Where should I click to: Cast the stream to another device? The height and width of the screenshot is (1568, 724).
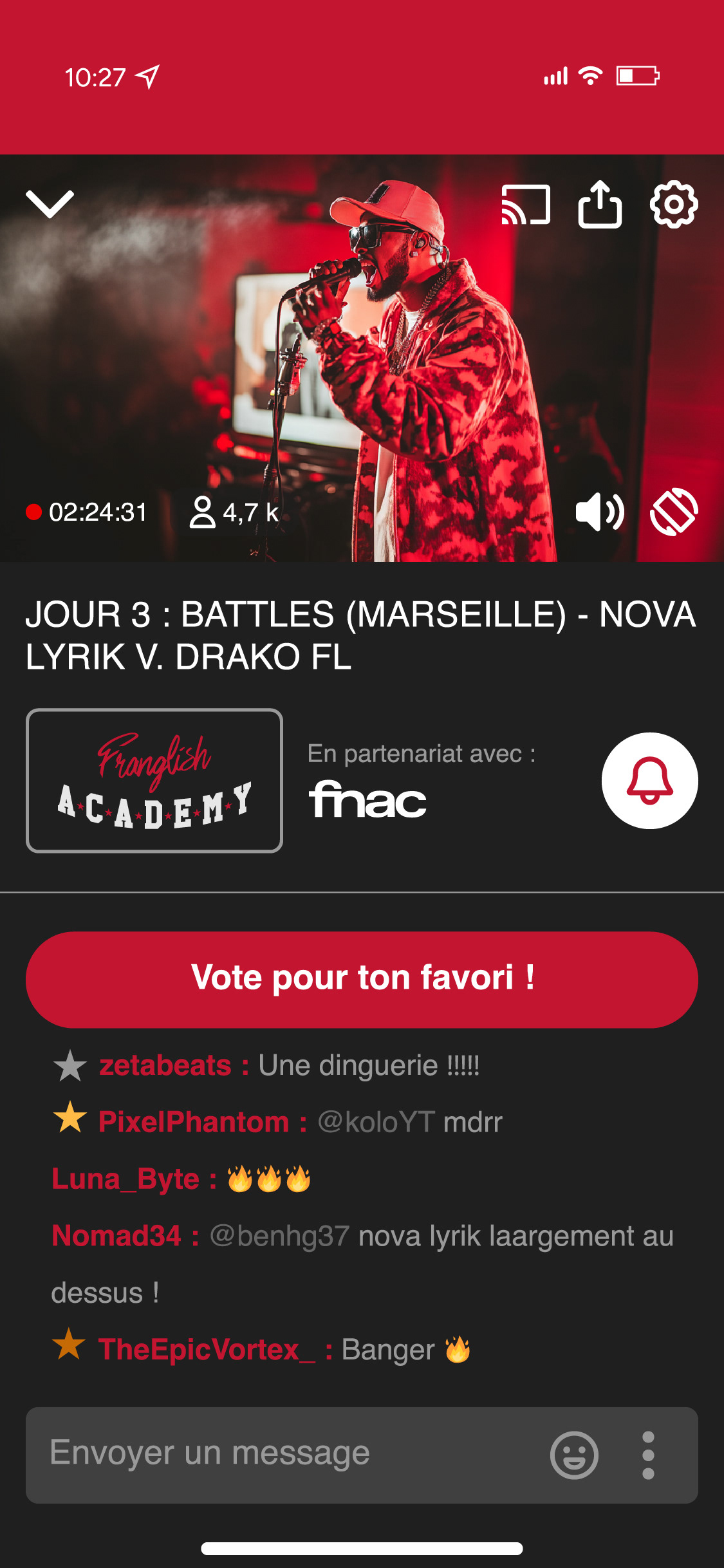[x=526, y=205]
